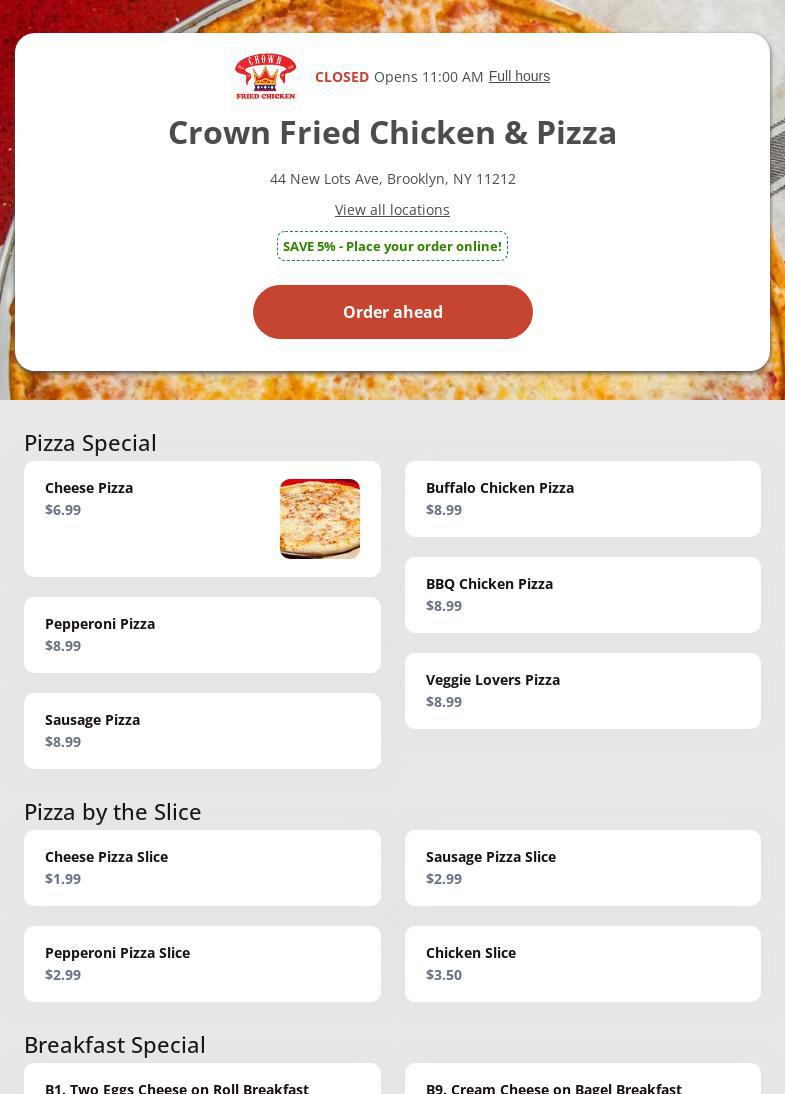Open the Sausage Pizza for $8.99
Screen dimensions: 785x1094
click(x=202, y=731)
